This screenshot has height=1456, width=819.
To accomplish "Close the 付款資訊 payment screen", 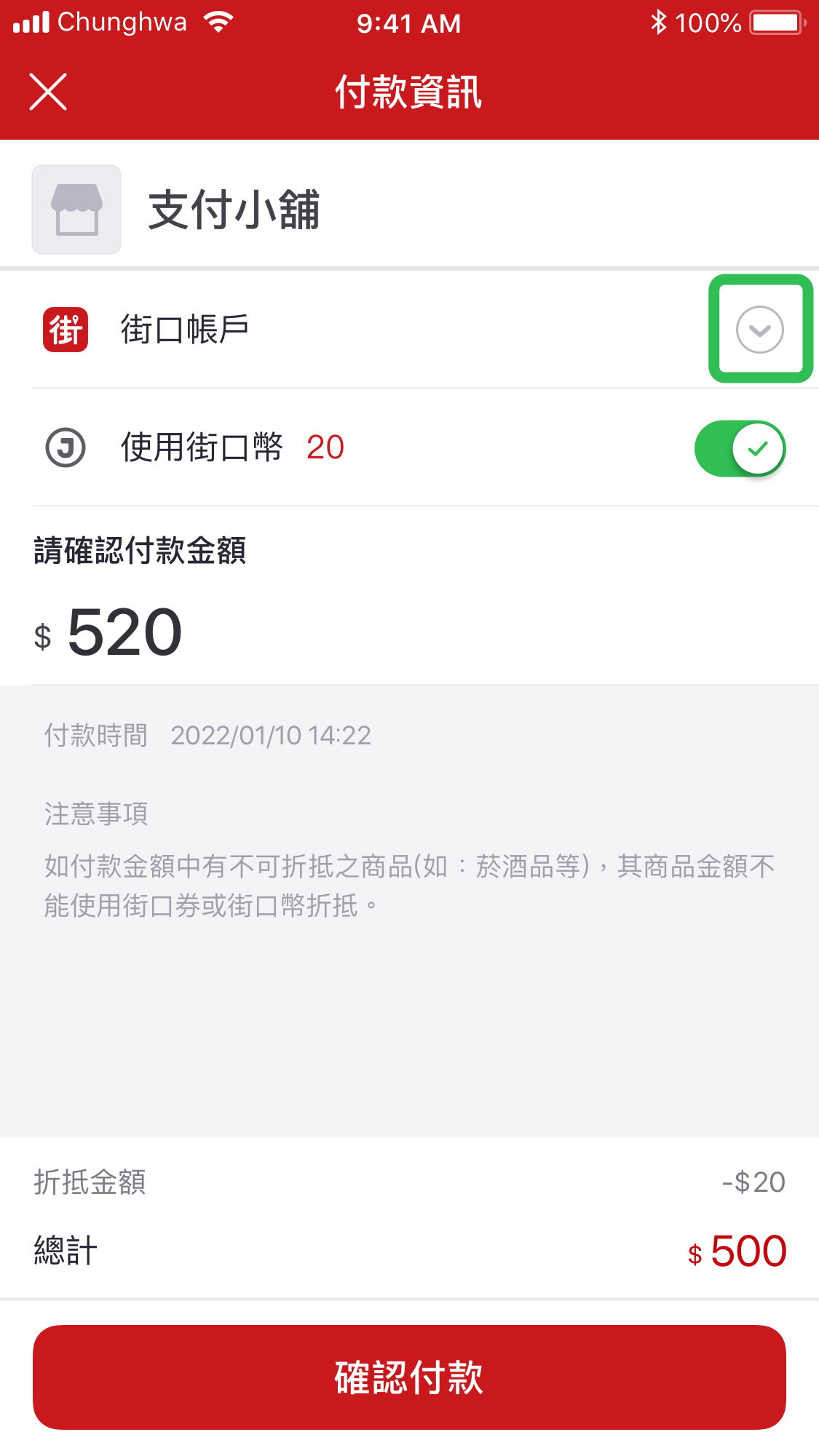I will point(48,92).
